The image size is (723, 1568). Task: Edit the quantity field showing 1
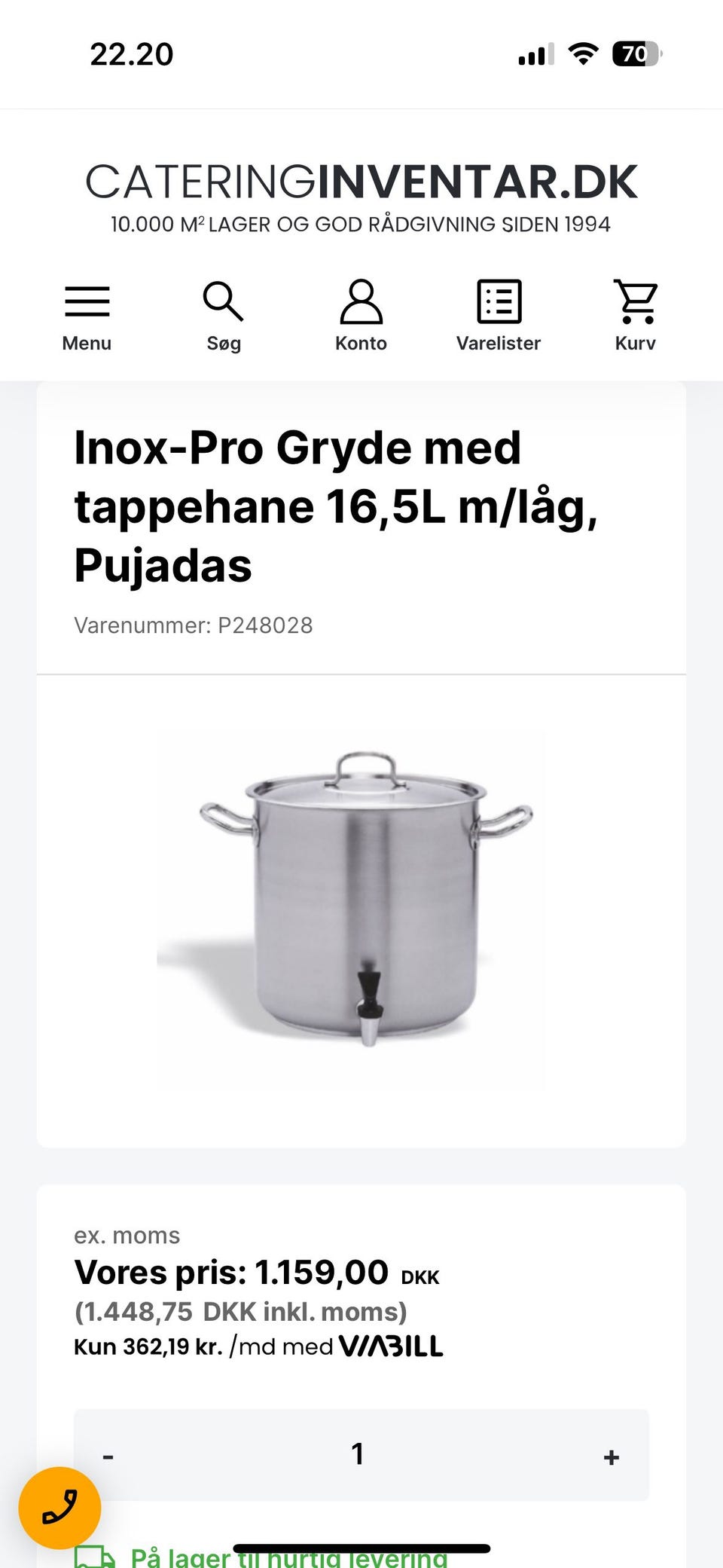pyautogui.click(x=358, y=1454)
